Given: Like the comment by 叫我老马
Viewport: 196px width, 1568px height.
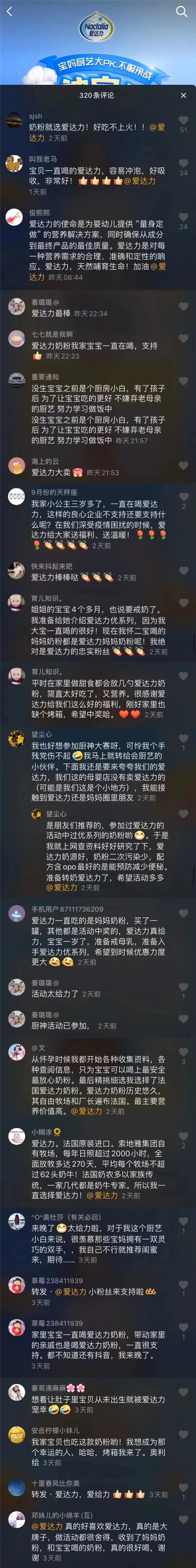Looking at the screenshot, I should (x=183, y=163).
